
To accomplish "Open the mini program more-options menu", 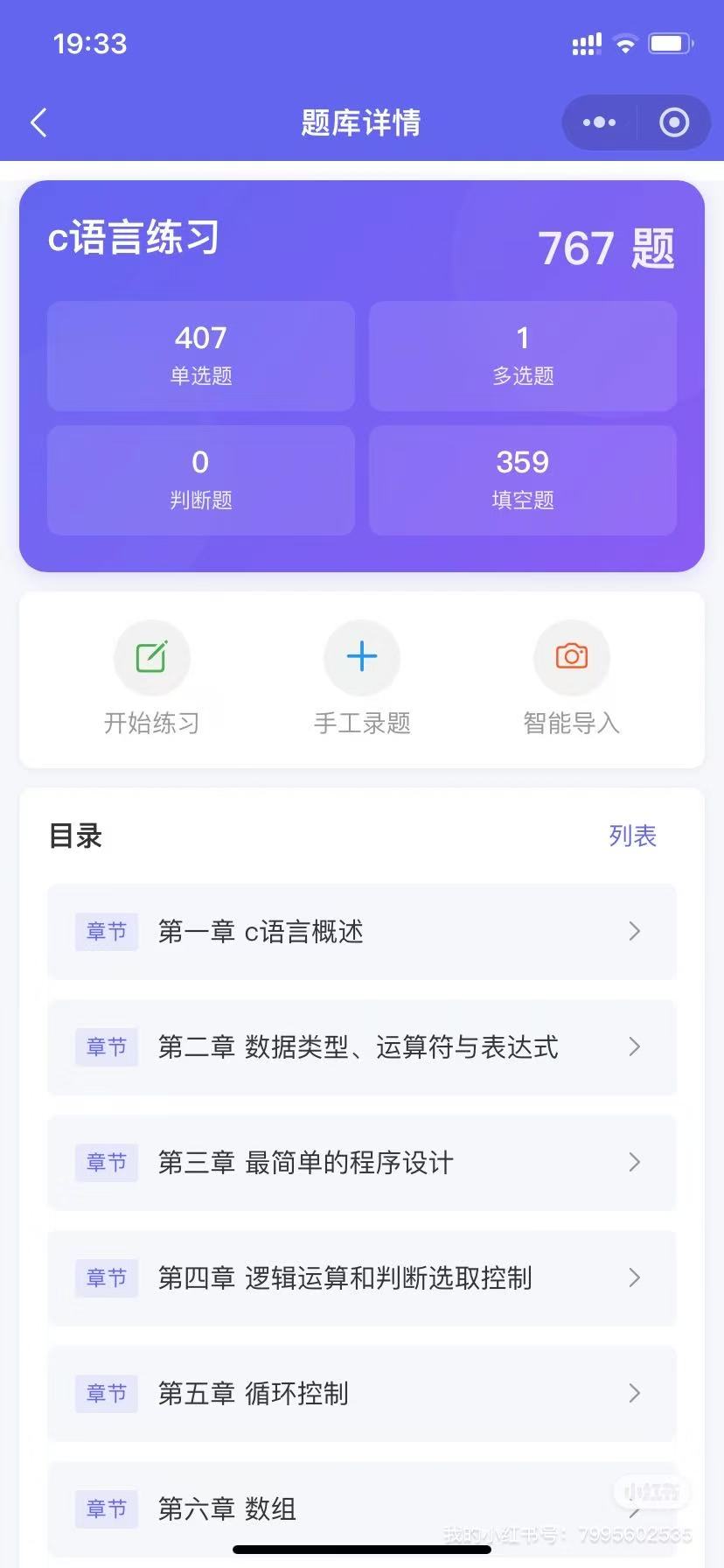I will tap(599, 123).
